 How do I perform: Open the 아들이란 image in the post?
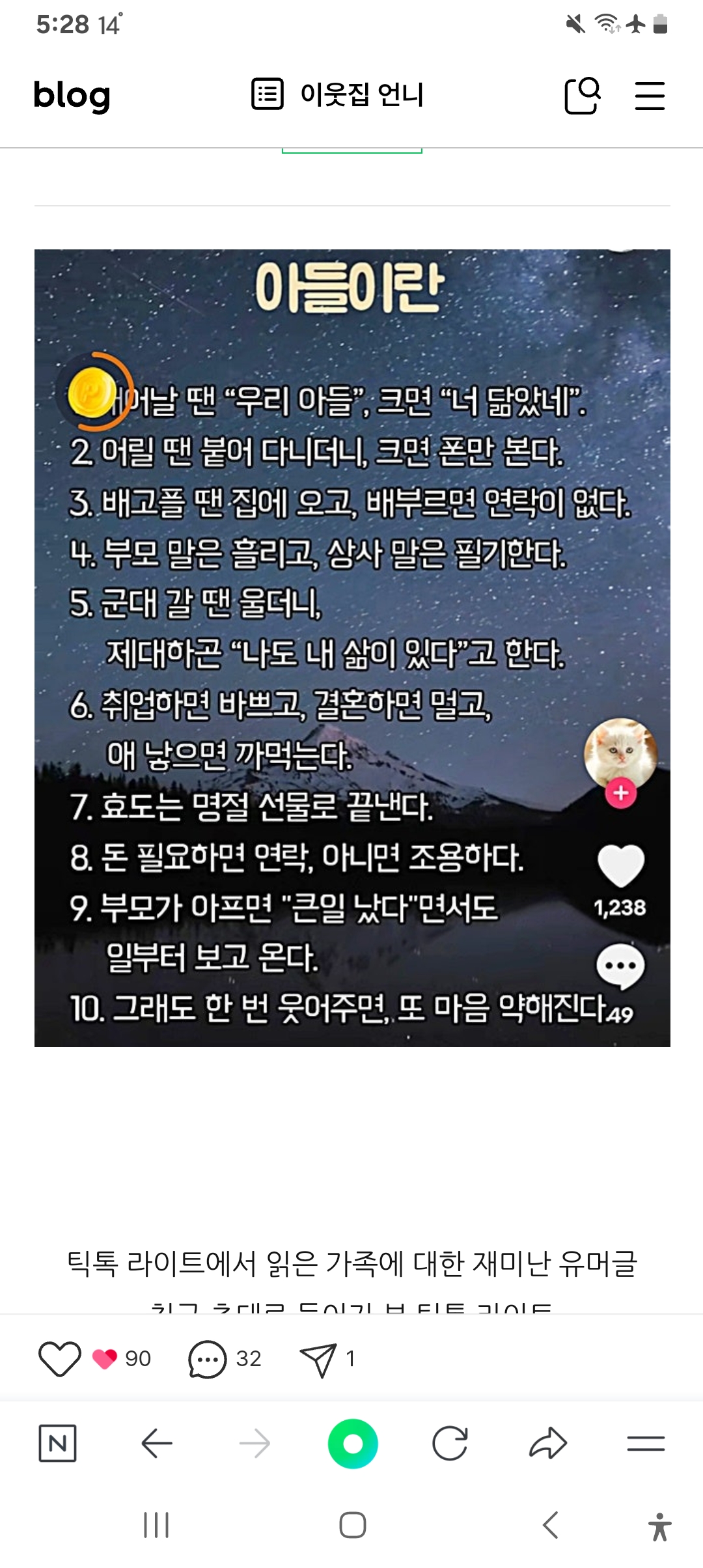(352, 648)
